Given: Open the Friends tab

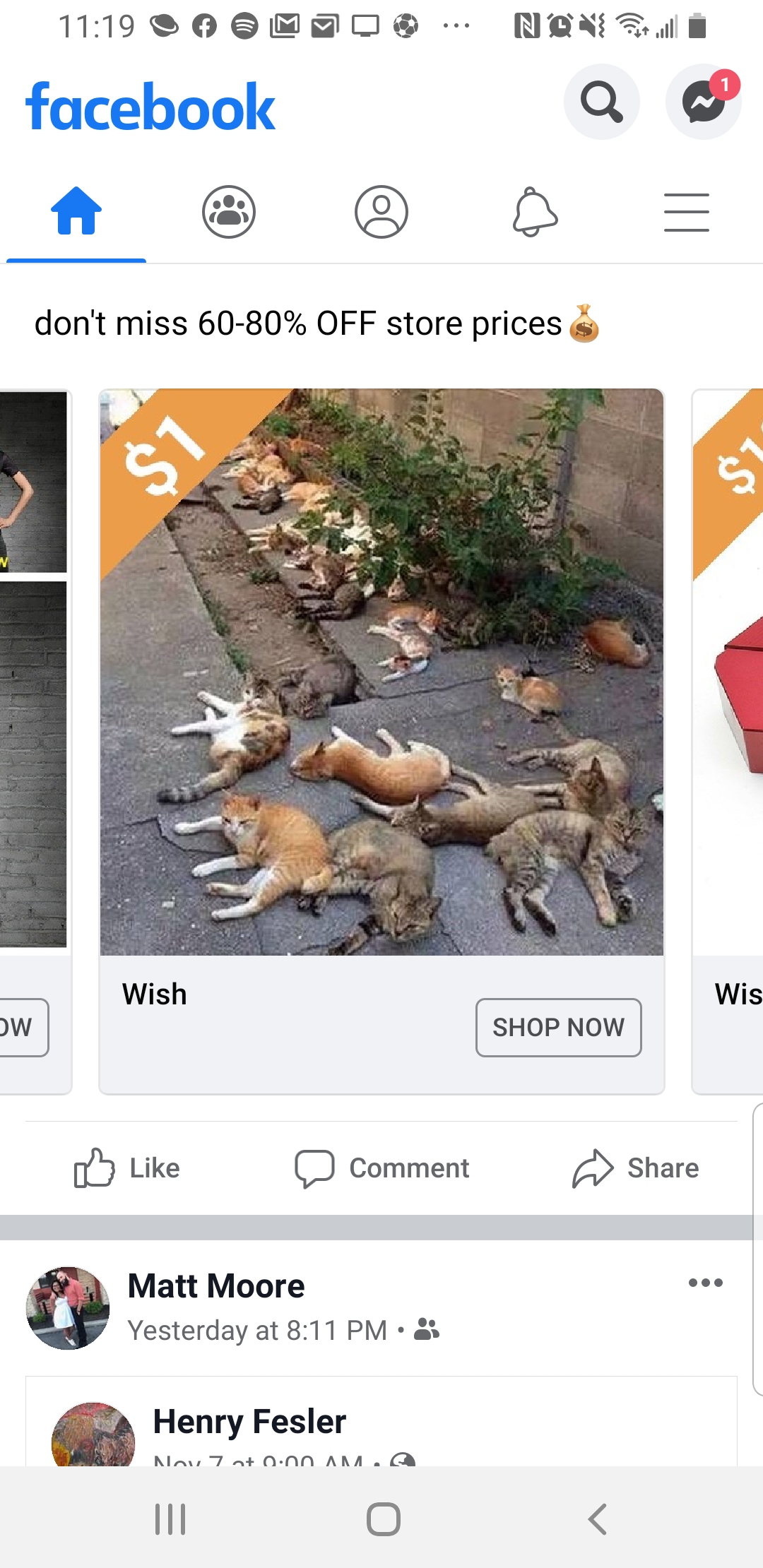Looking at the screenshot, I should (x=229, y=212).
